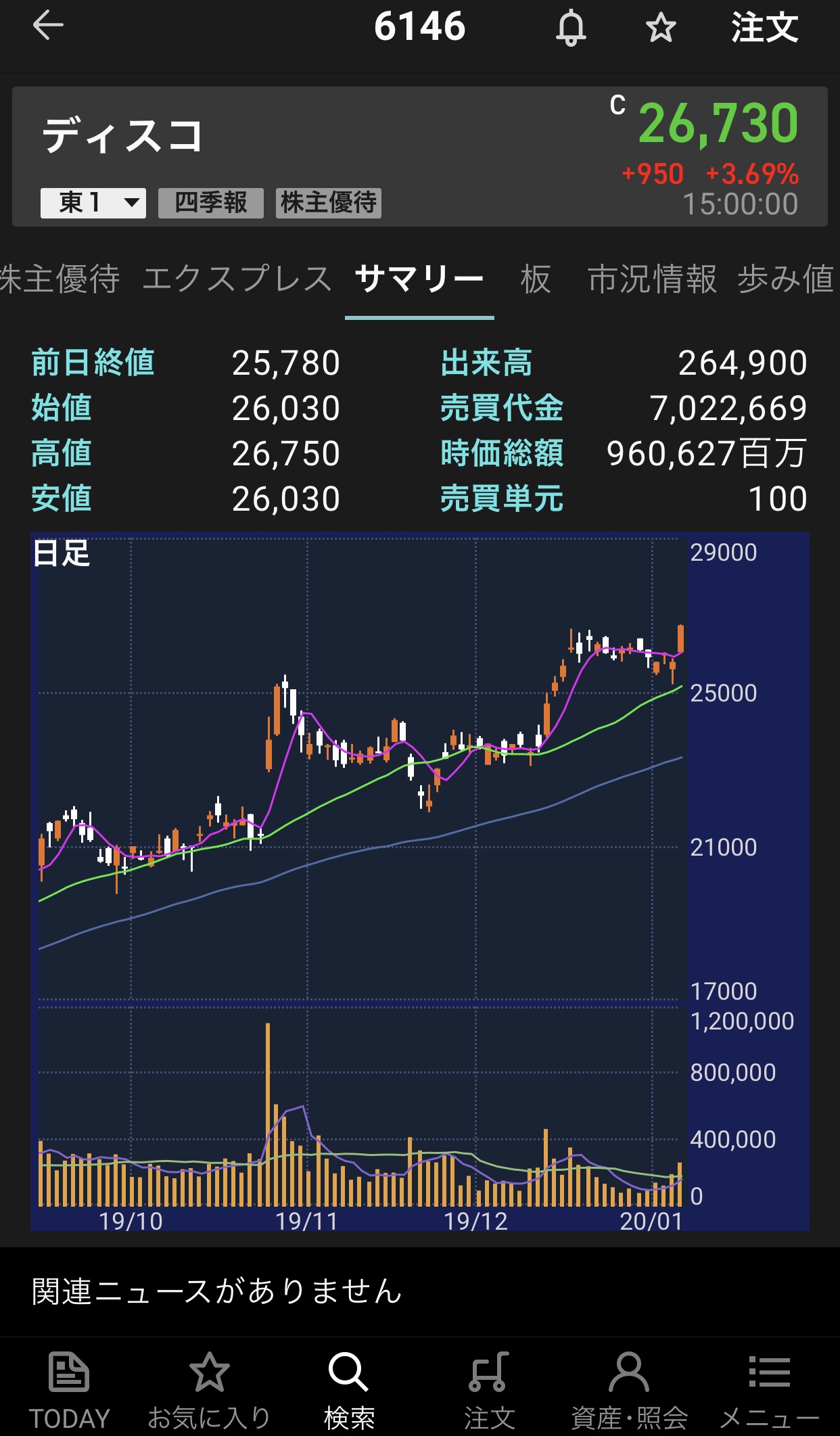Open the 東1 market dropdown
This screenshot has height=1436, width=840.
(x=93, y=203)
